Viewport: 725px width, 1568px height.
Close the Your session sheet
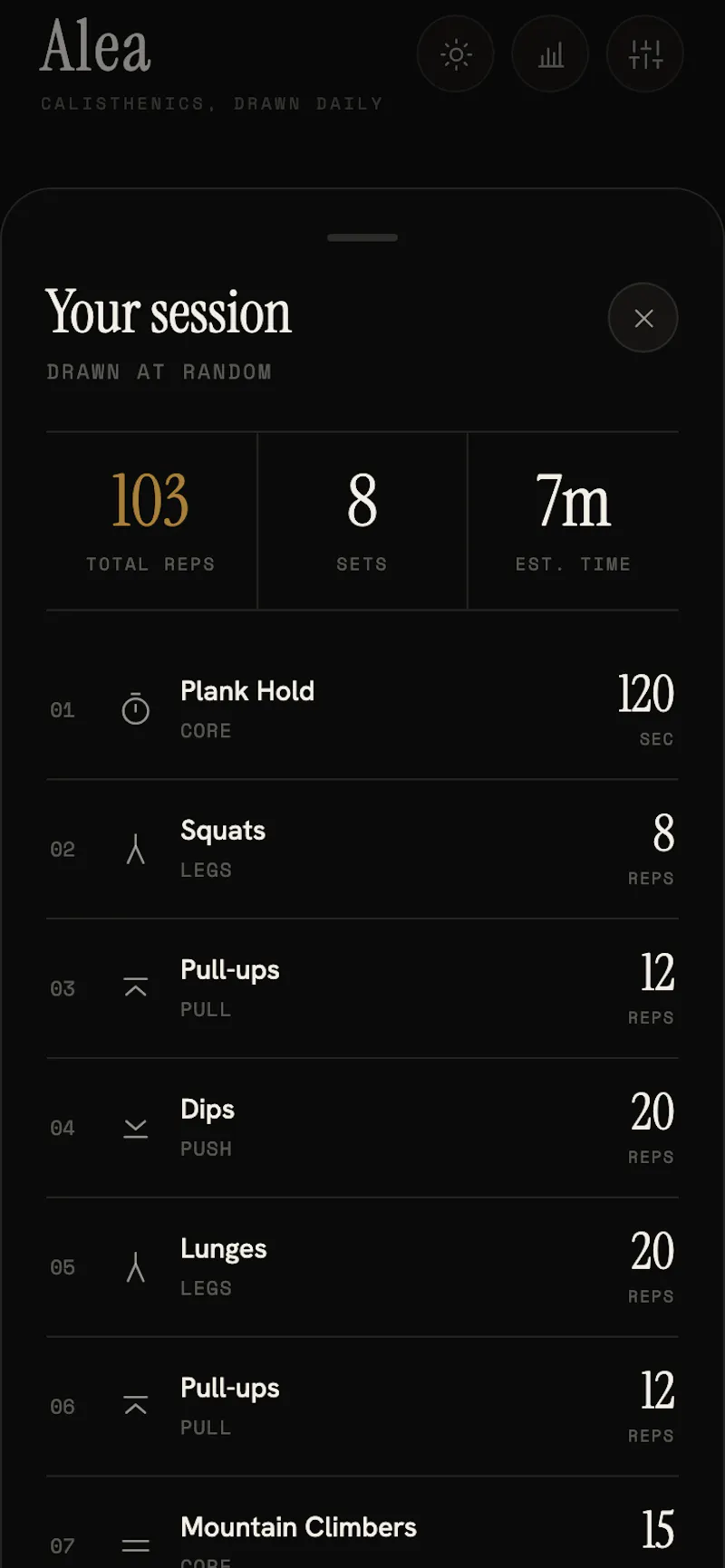[643, 318]
